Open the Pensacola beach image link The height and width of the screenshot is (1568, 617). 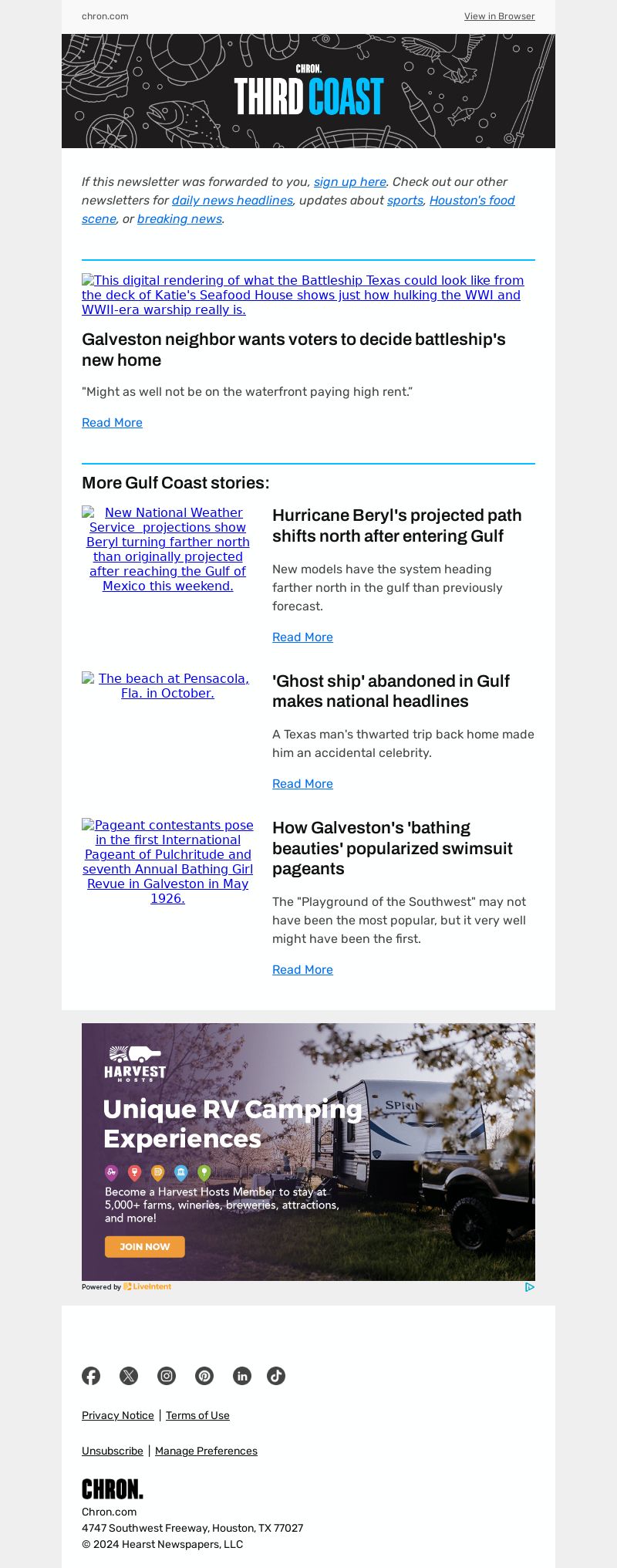coord(167,686)
